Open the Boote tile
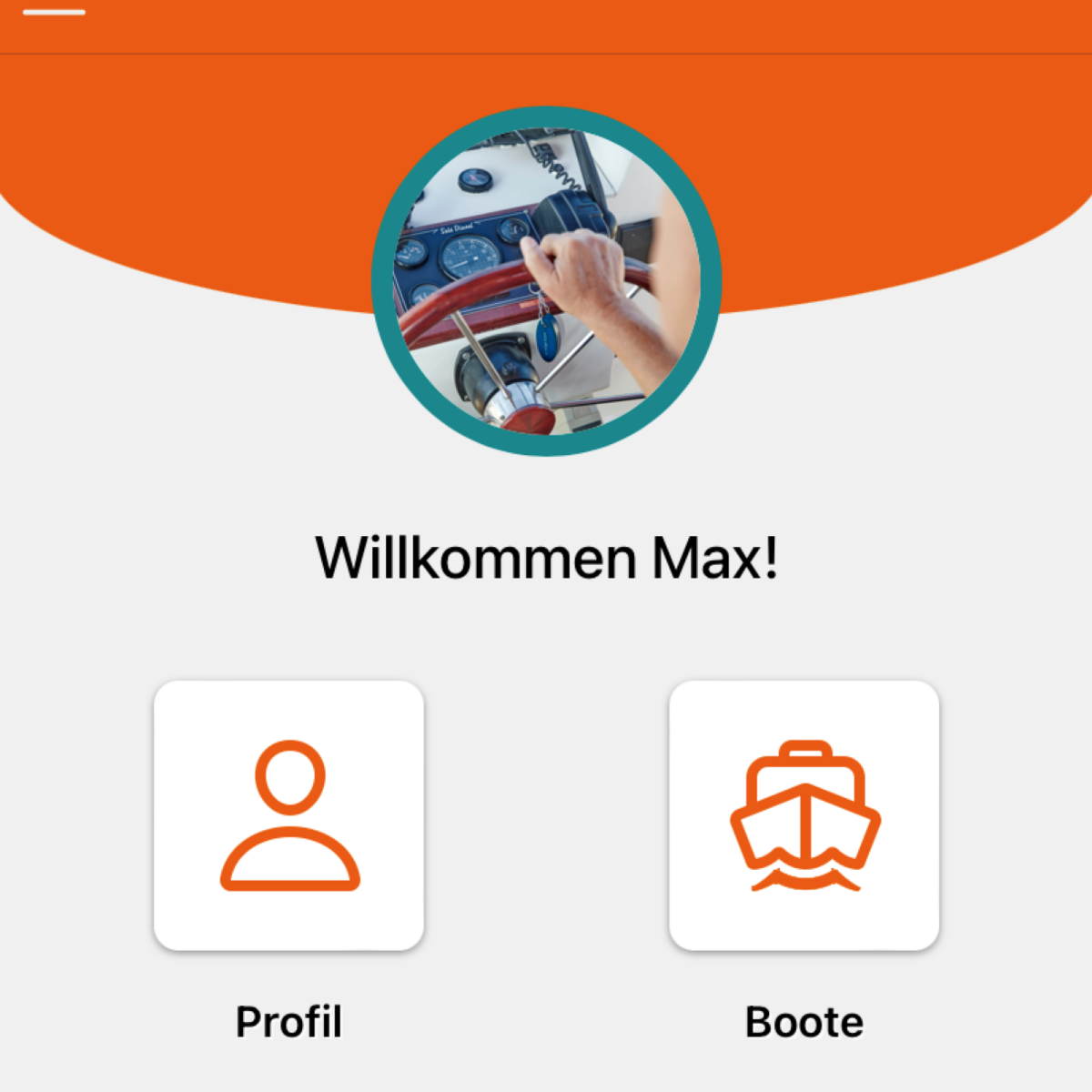 [804, 815]
